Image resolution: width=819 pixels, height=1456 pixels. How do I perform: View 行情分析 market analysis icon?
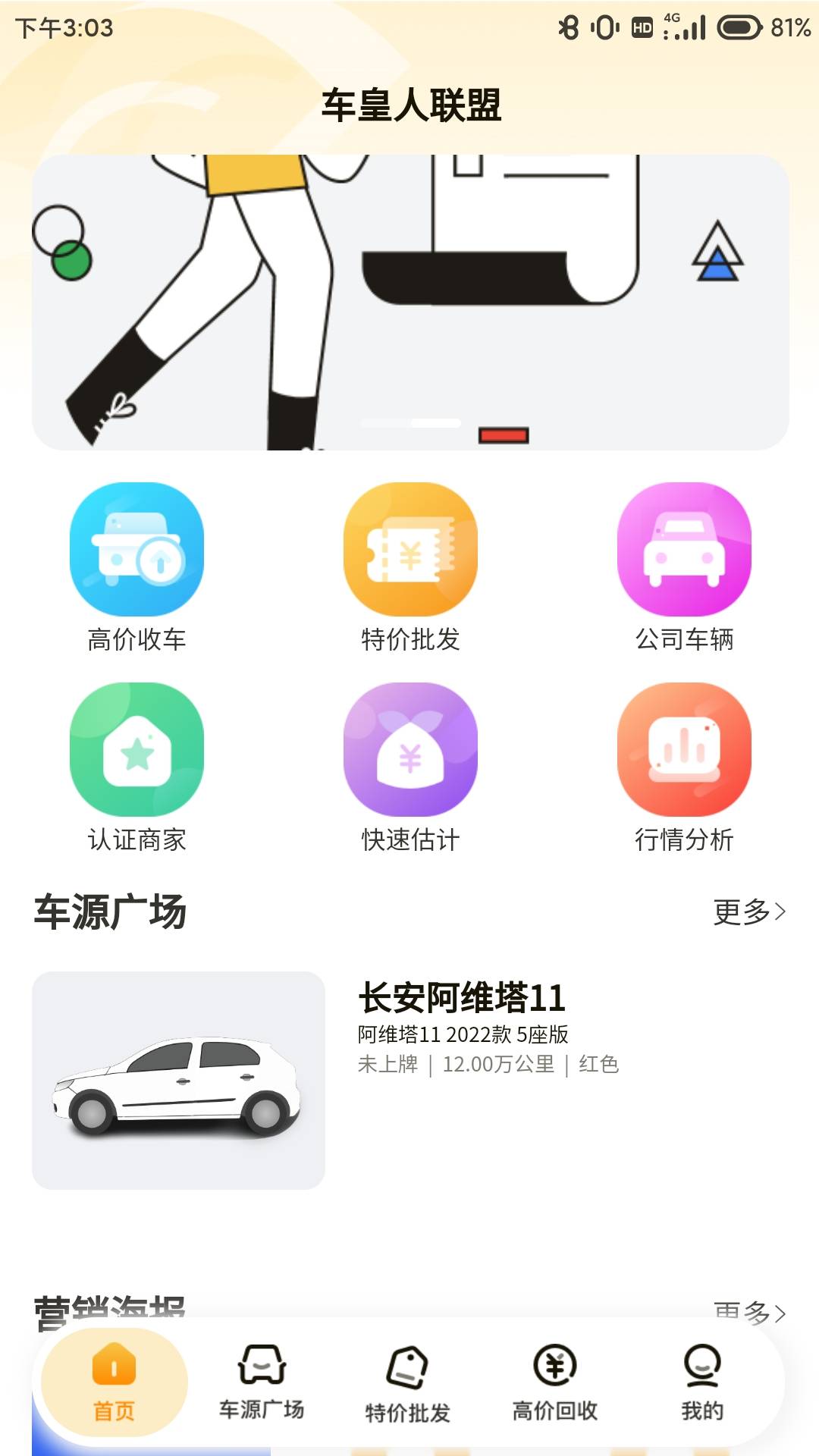tap(683, 770)
